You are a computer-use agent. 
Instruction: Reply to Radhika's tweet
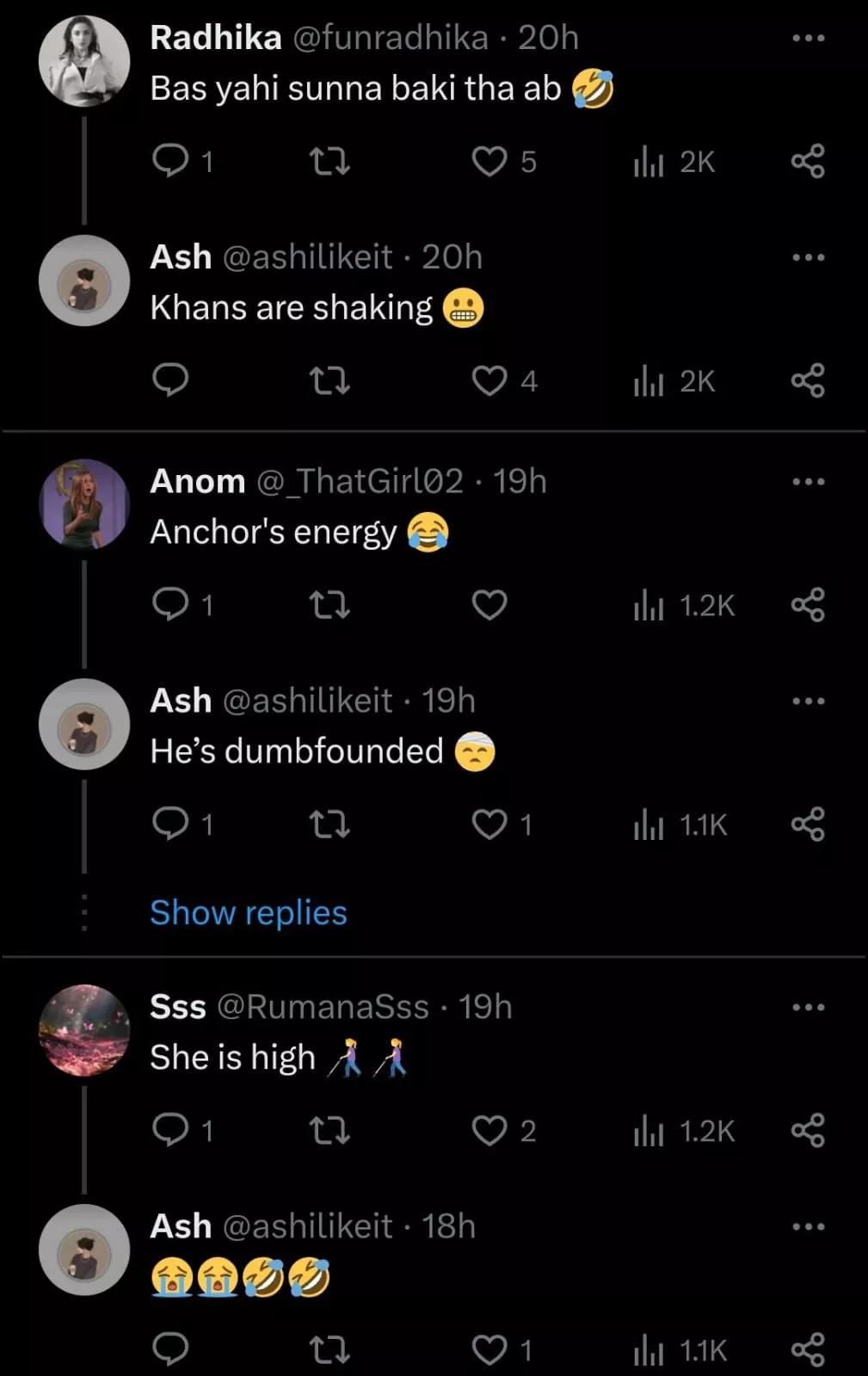pos(170,160)
